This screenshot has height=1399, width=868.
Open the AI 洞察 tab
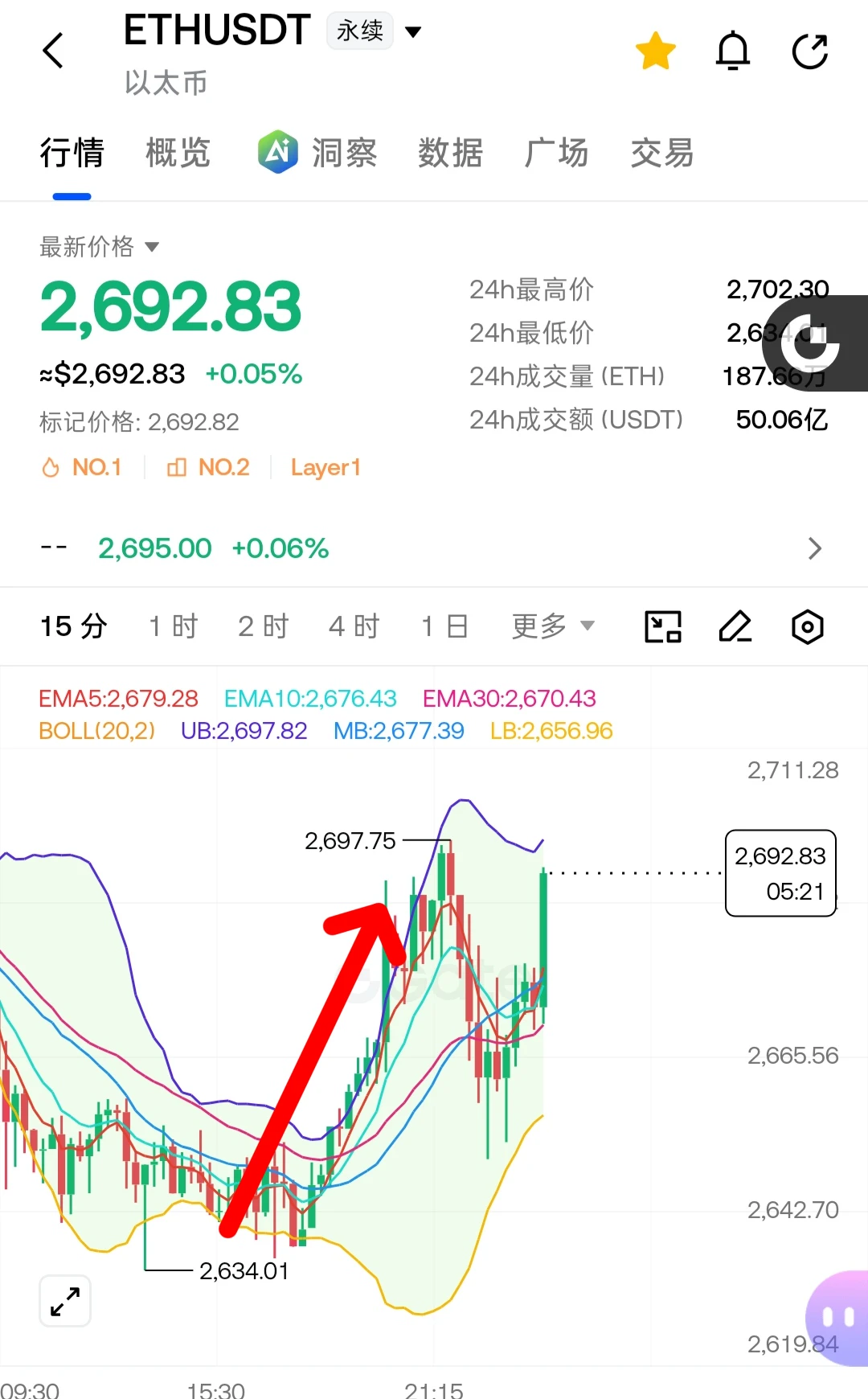(317, 152)
